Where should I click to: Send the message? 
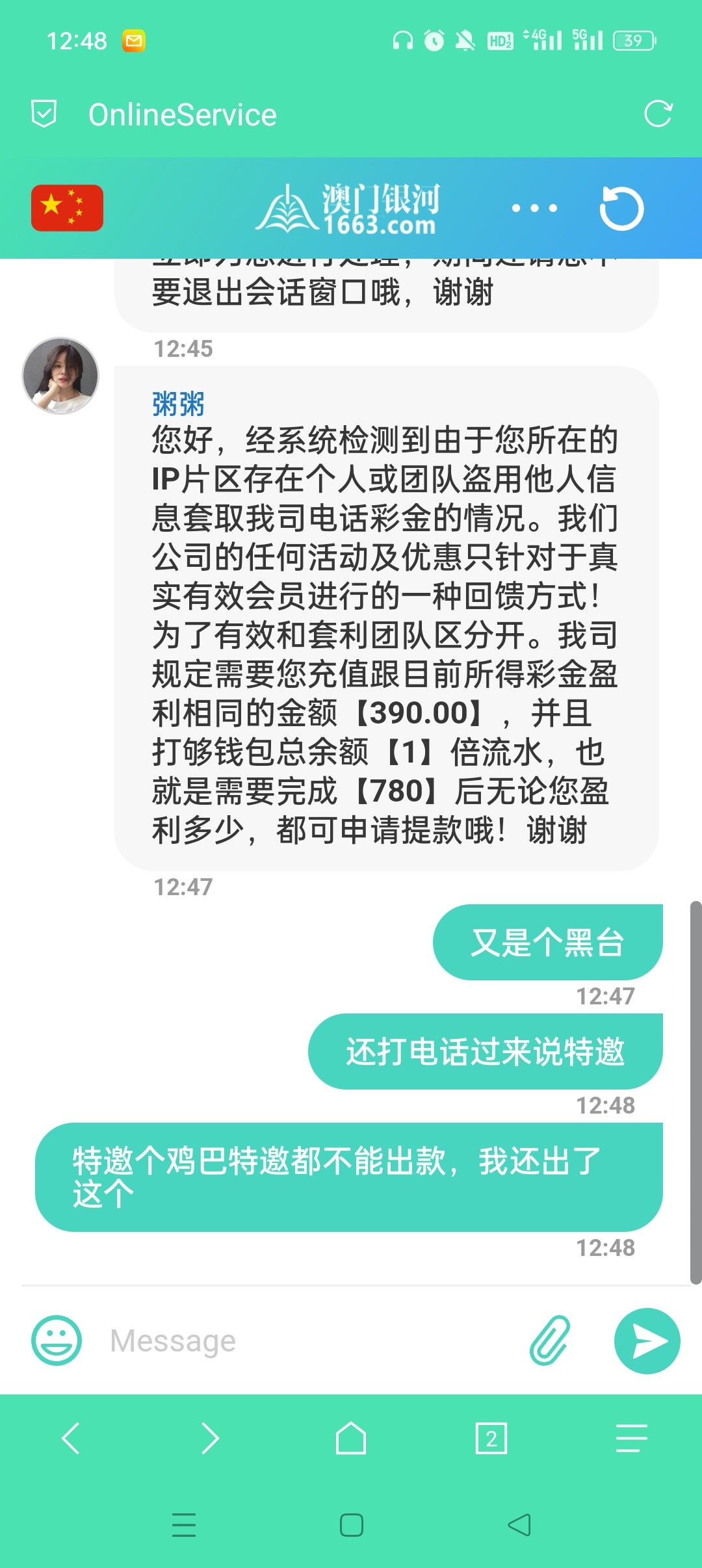click(x=647, y=1340)
